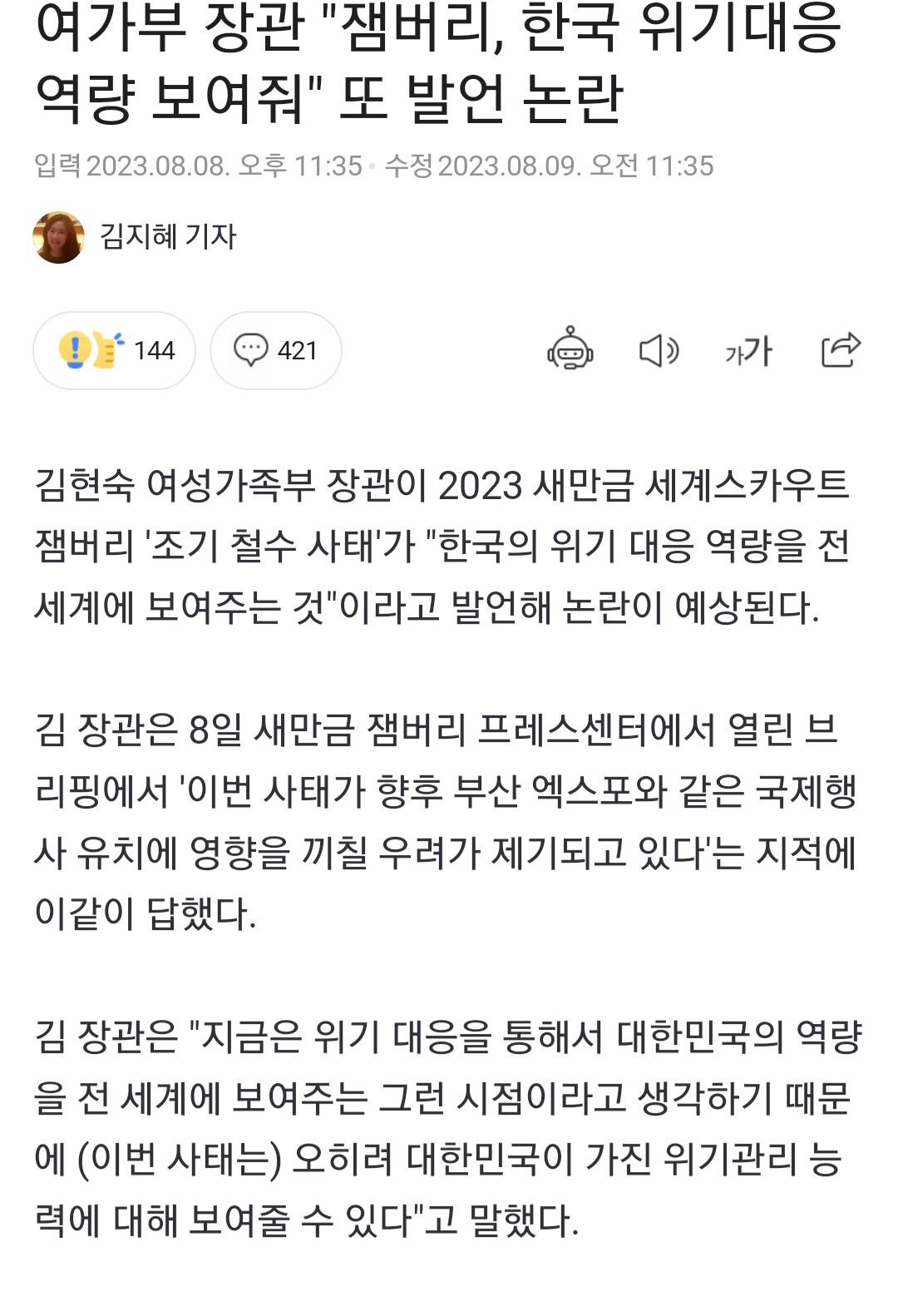
Task: Change the article font size
Action: (x=748, y=350)
